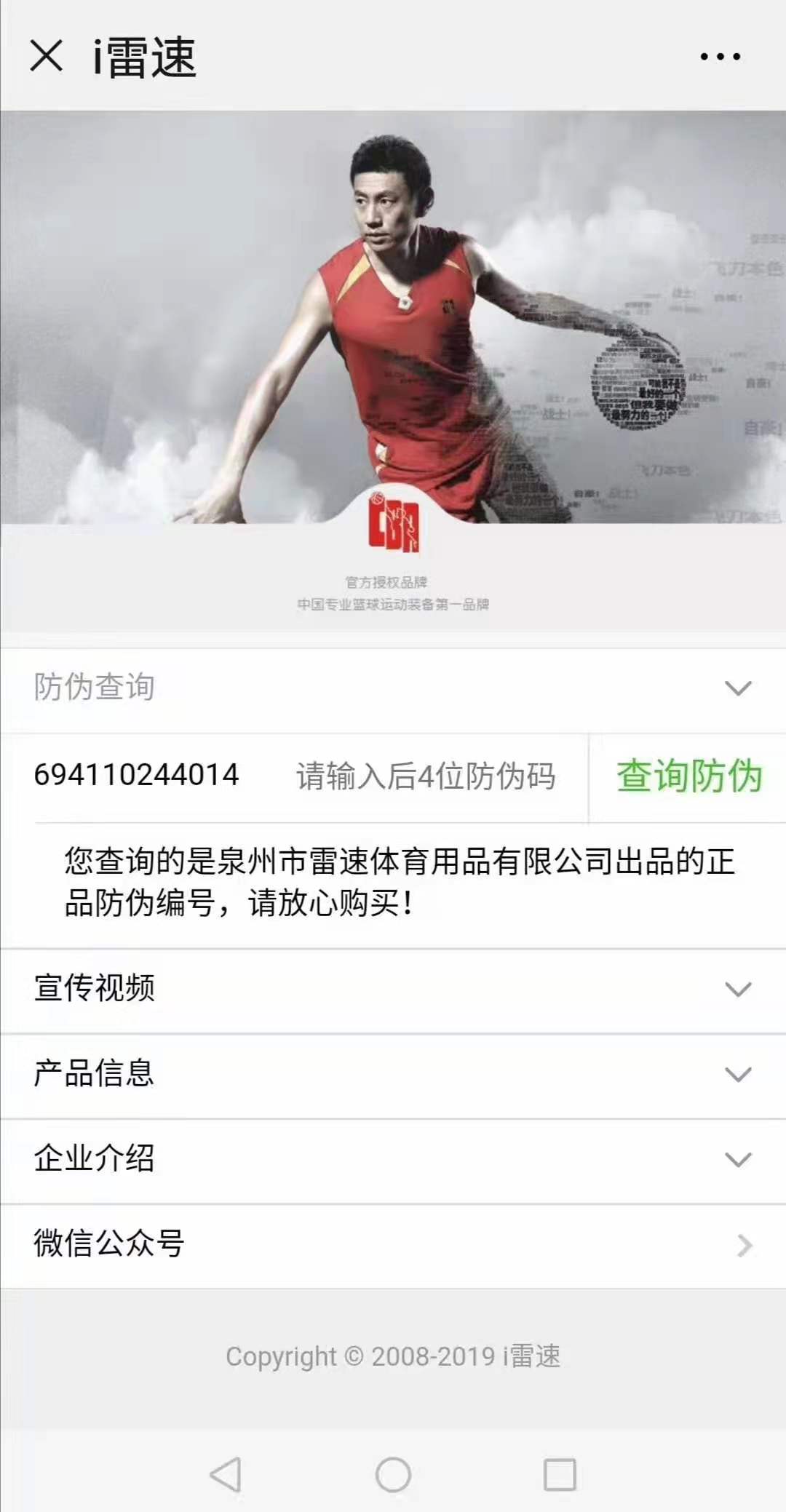Tap the 请输入后4位防伪码 input field
786x1512 pixels.
click(x=426, y=776)
